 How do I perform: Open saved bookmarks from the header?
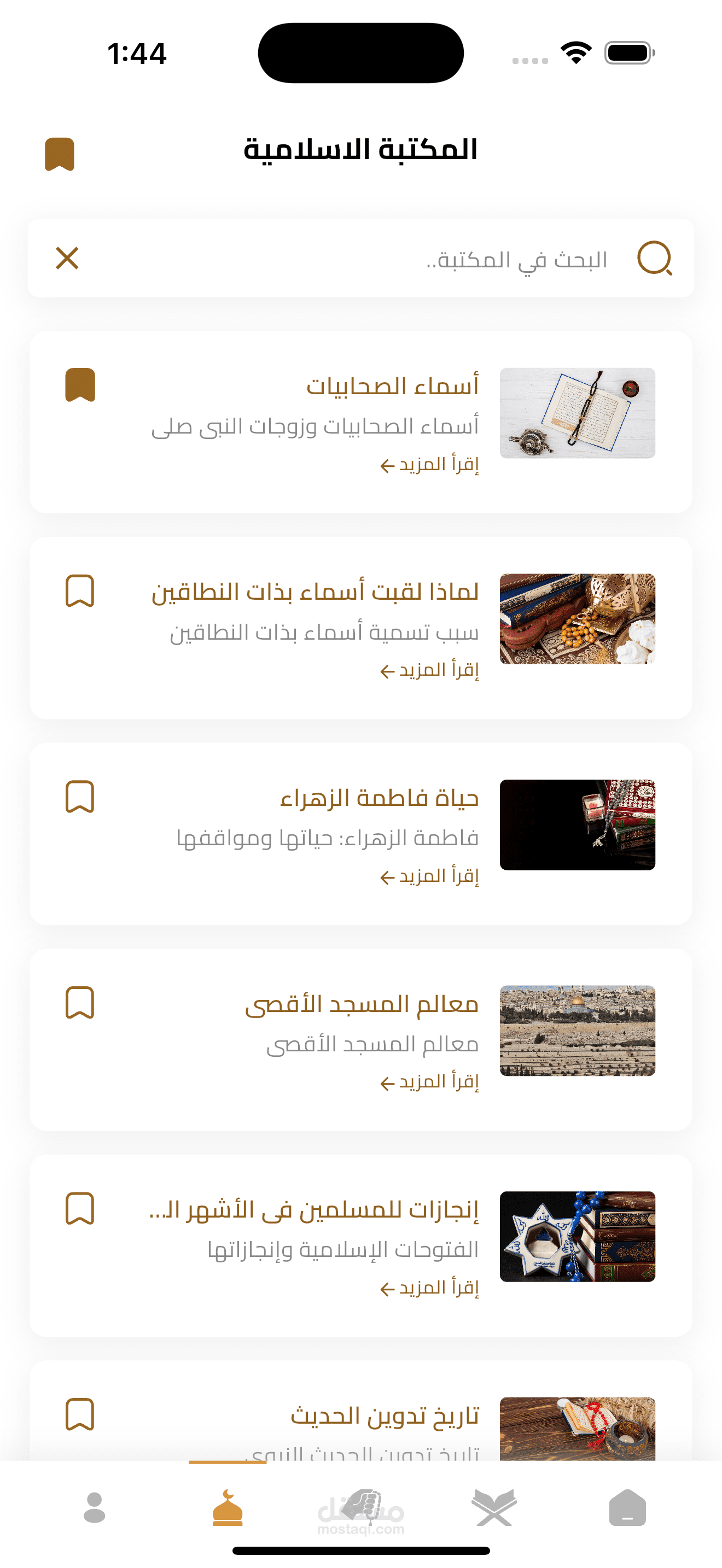click(x=59, y=154)
